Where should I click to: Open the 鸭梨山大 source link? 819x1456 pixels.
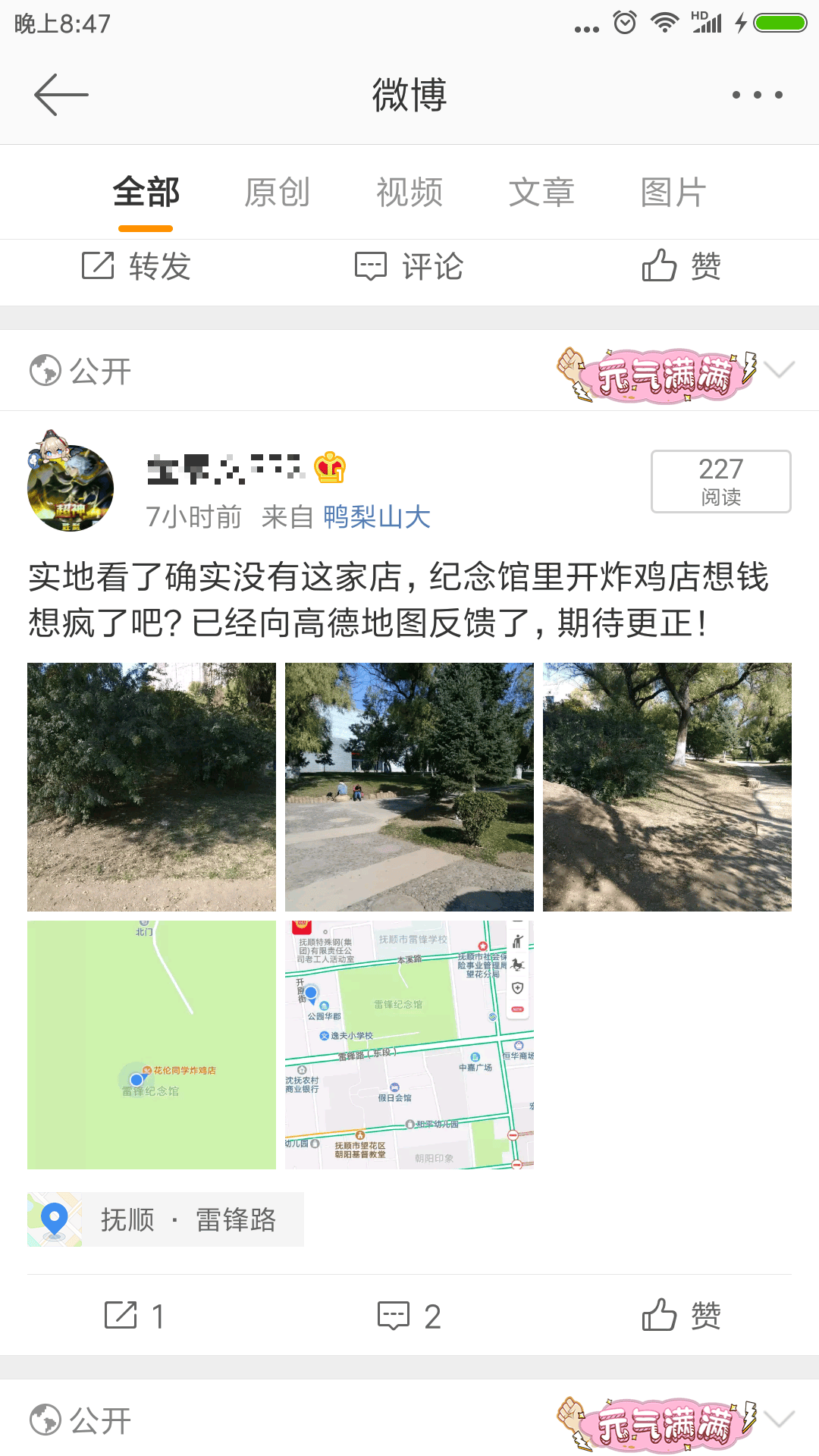377,517
